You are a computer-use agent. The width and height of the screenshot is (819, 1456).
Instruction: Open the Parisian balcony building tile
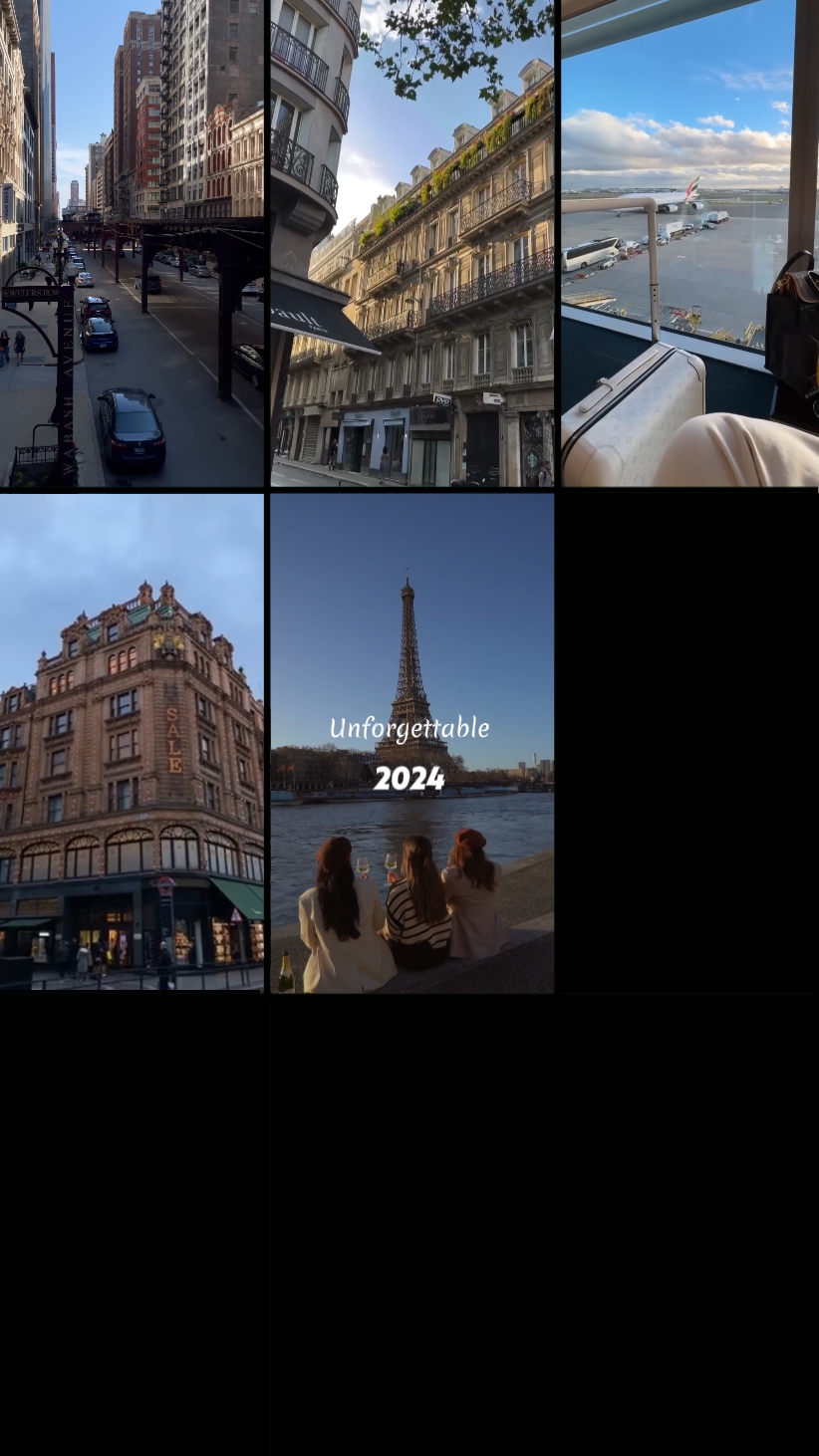tap(411, 243)
